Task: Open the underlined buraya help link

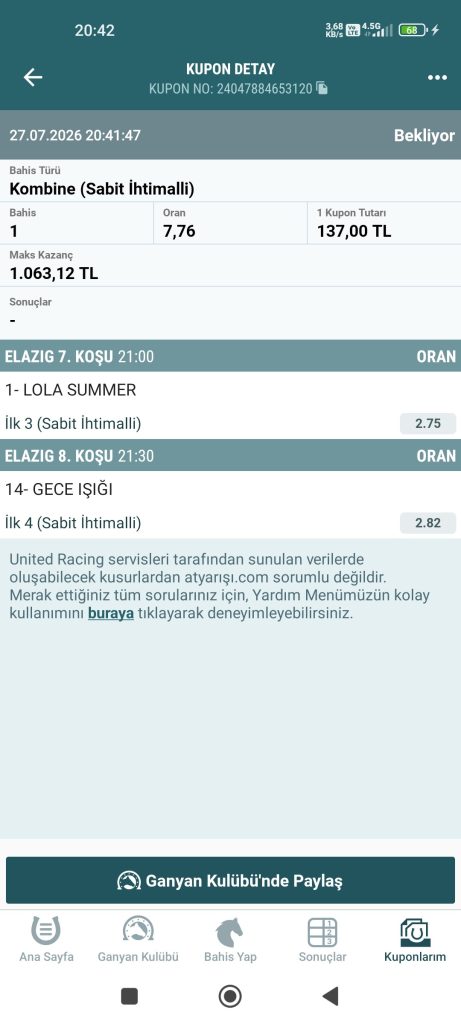Action: click(111, 613)
